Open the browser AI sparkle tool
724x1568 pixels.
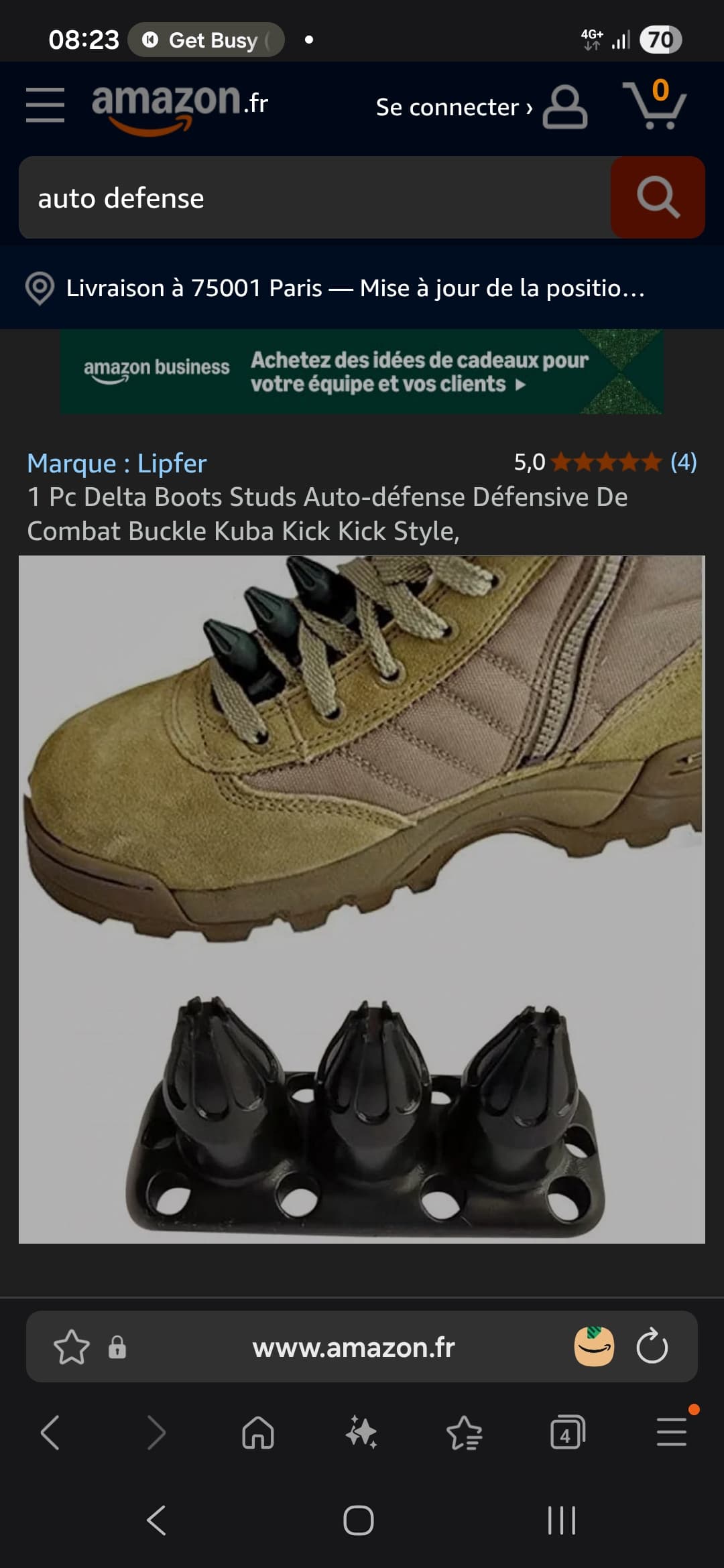pyautogui.click(x=361, y=1433)
